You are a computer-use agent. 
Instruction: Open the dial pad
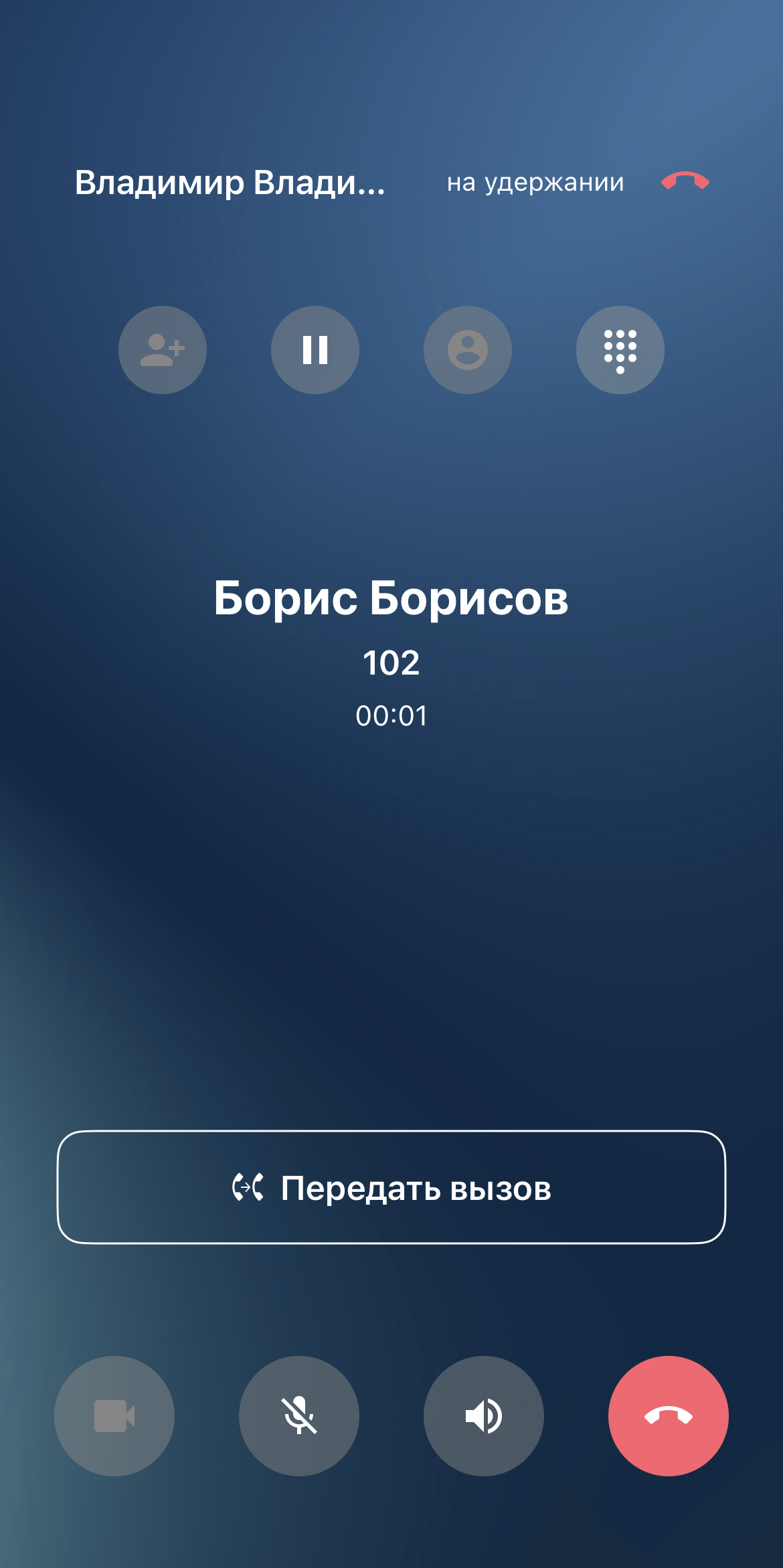[x=620, y=350]
